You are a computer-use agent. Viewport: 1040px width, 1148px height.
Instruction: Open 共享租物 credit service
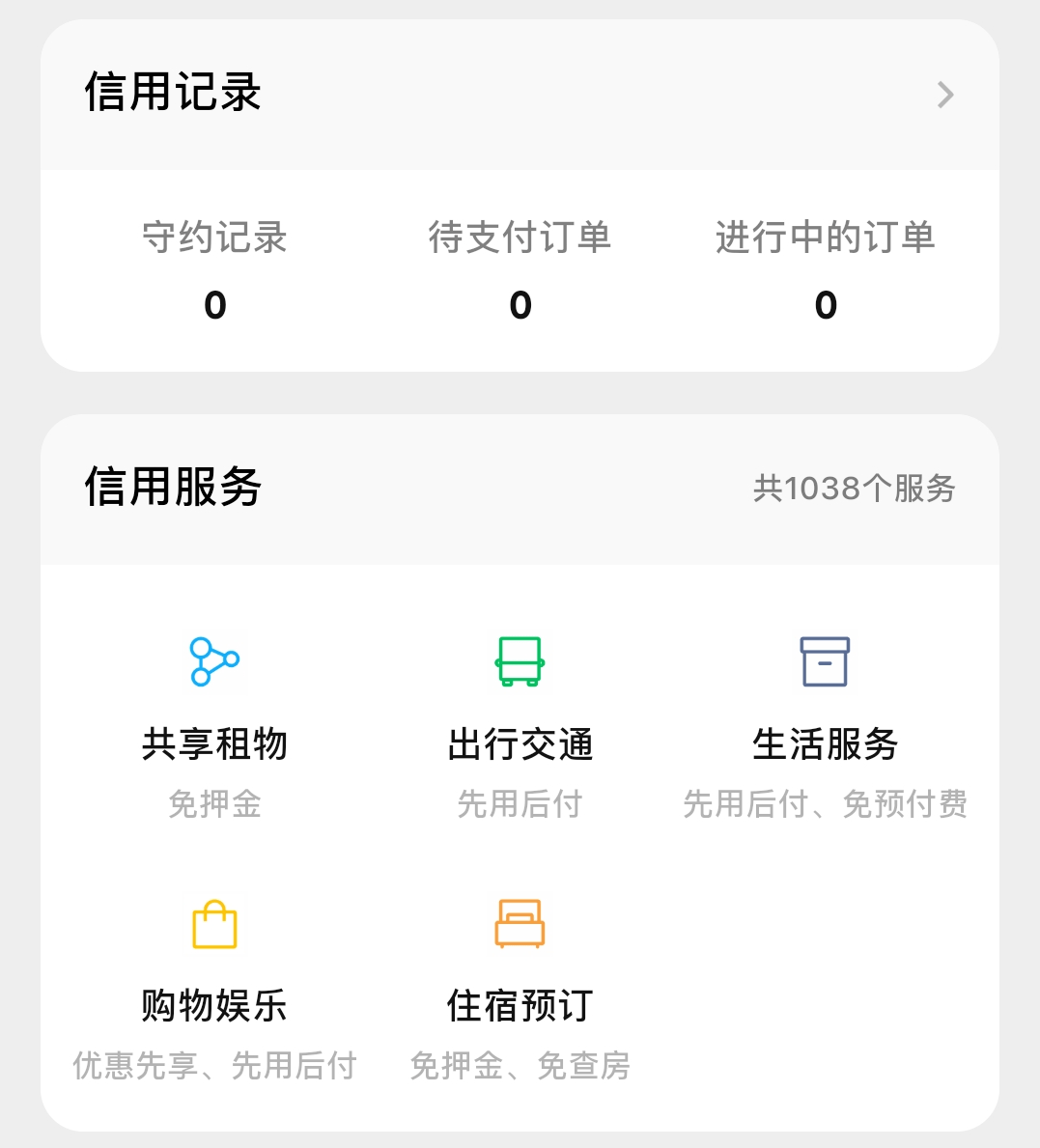click(x=214, y=724)
